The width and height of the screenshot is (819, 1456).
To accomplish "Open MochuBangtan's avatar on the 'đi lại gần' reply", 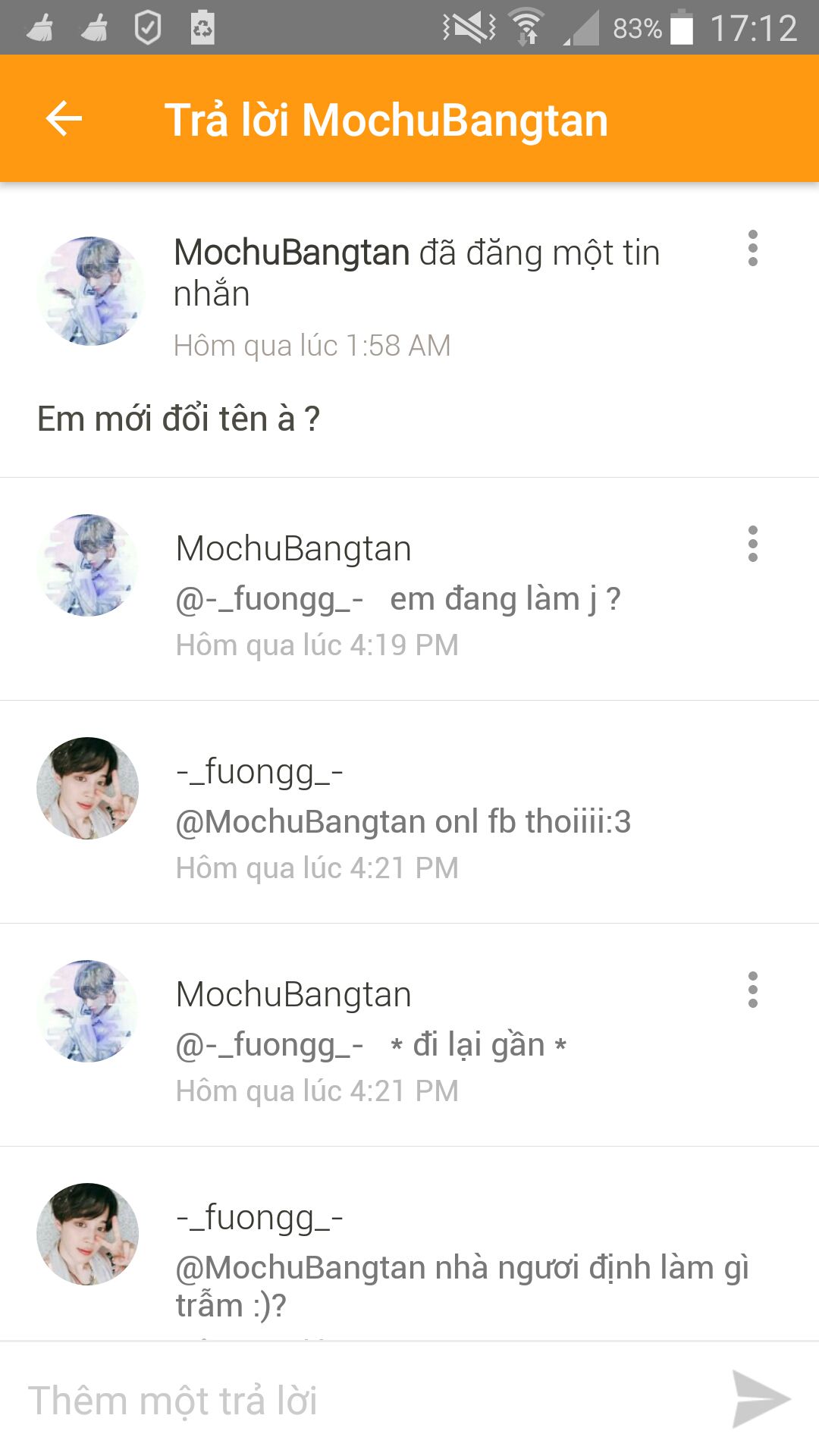I will (88, 1011).
